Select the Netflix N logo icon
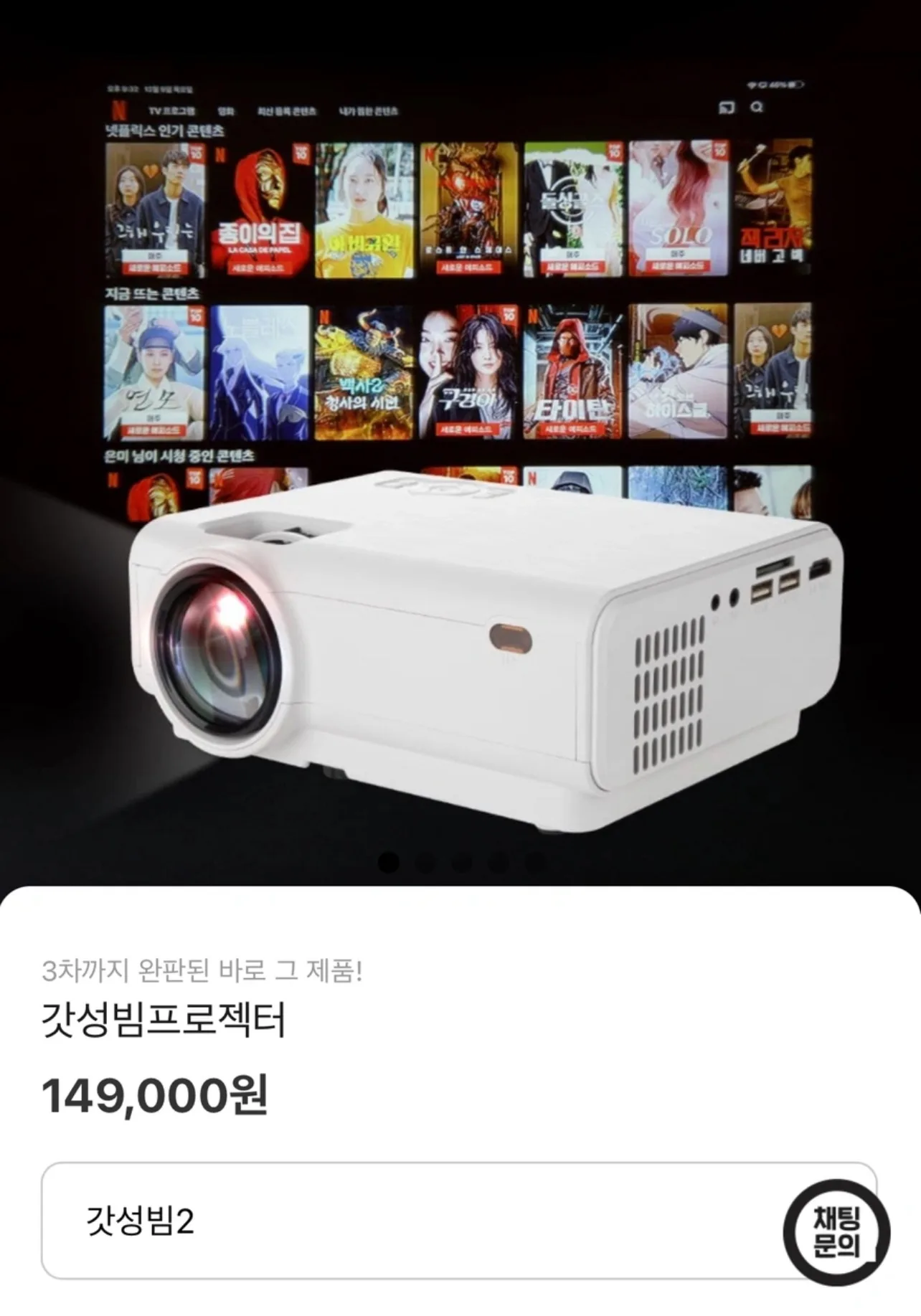The width and height of the screenshot is (921, 1316). tap(121, 109)
